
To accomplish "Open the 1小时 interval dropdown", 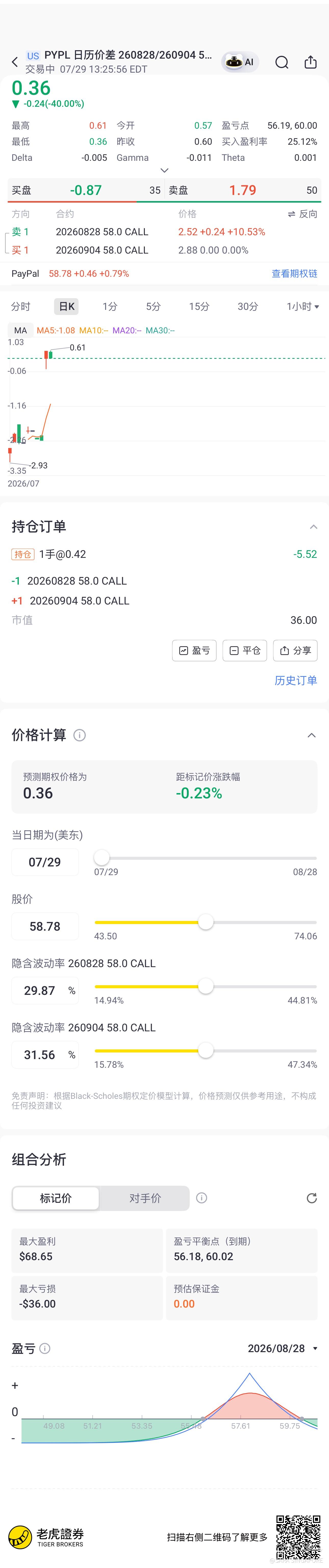I will (303, 306).
